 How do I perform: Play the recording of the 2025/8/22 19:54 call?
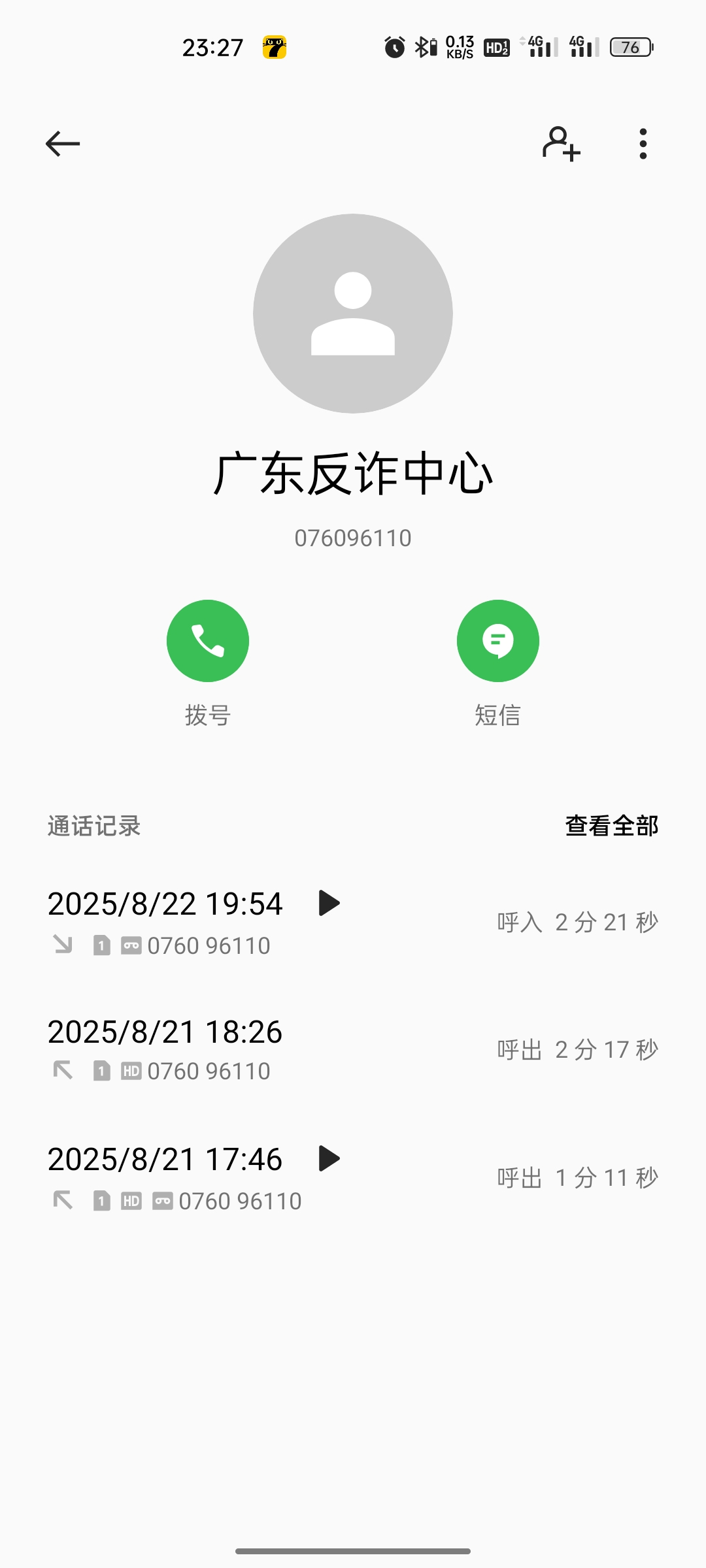(x=329, y=903)
